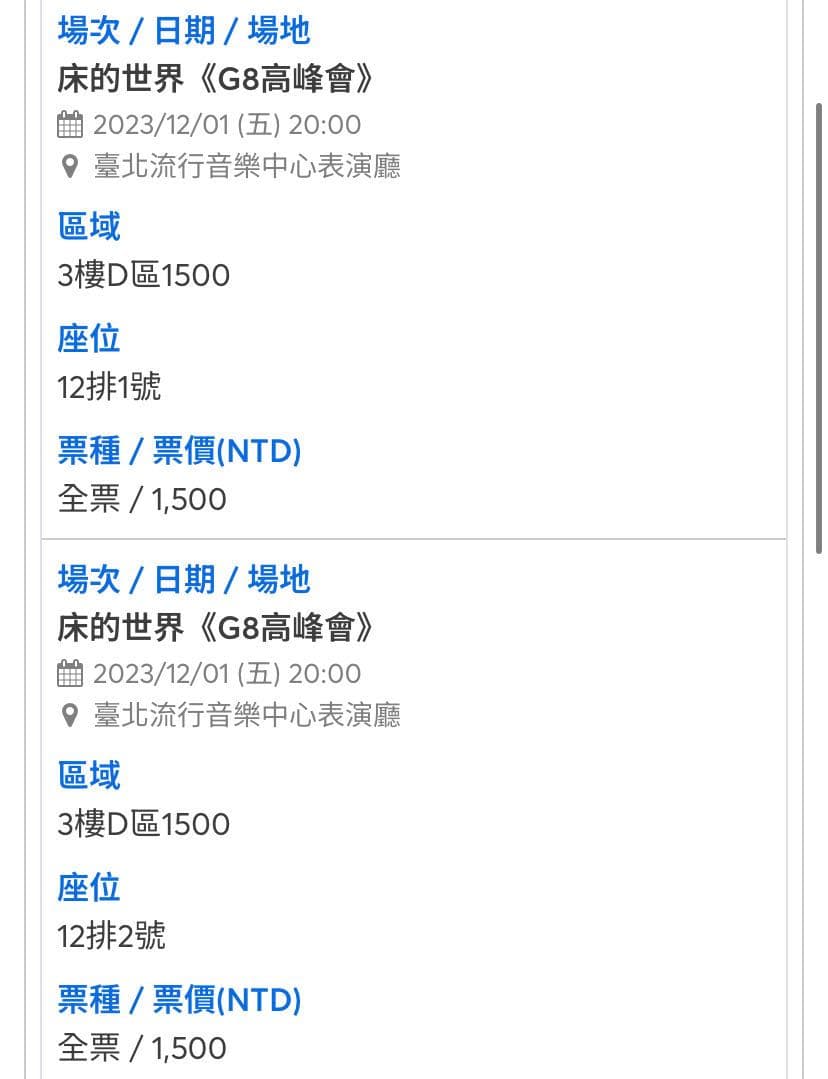Select the calendar icon next to 20:00 showtime
Screen dimensions: 828x1079
(x=69, y=124)
